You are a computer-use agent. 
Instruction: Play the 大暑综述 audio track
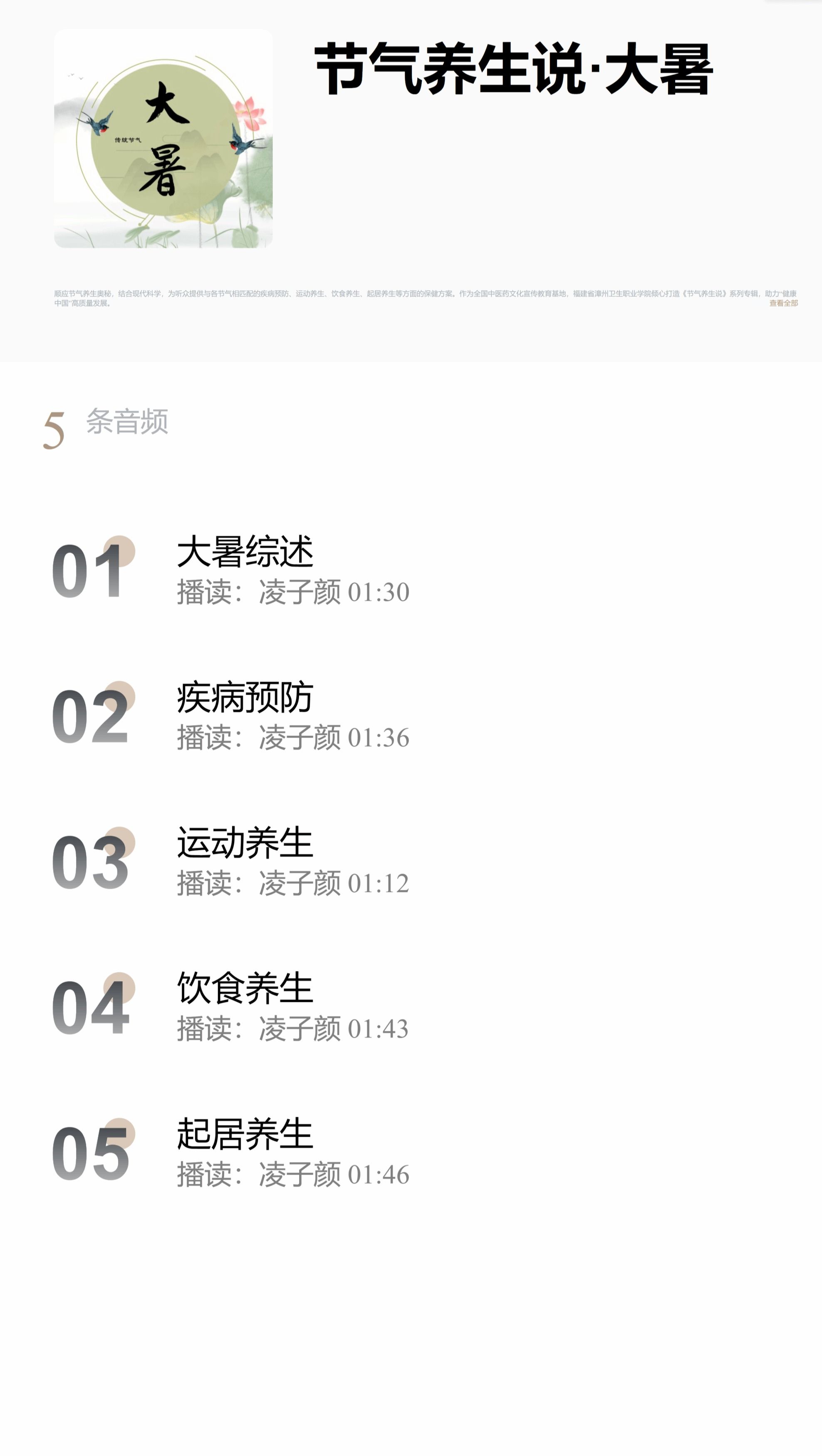click(x=245, y=552)
